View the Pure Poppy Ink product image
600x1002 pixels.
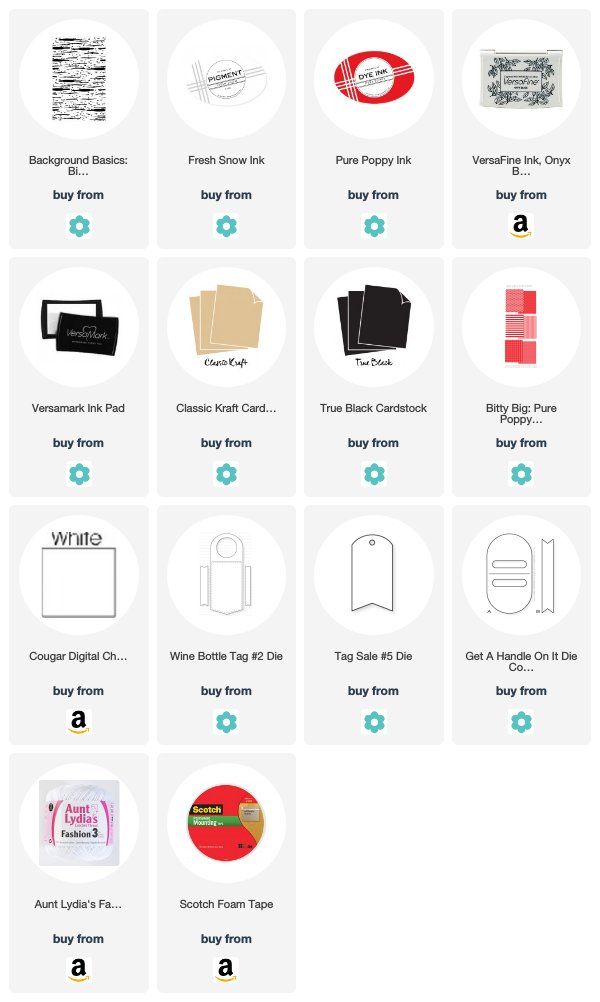374,80
